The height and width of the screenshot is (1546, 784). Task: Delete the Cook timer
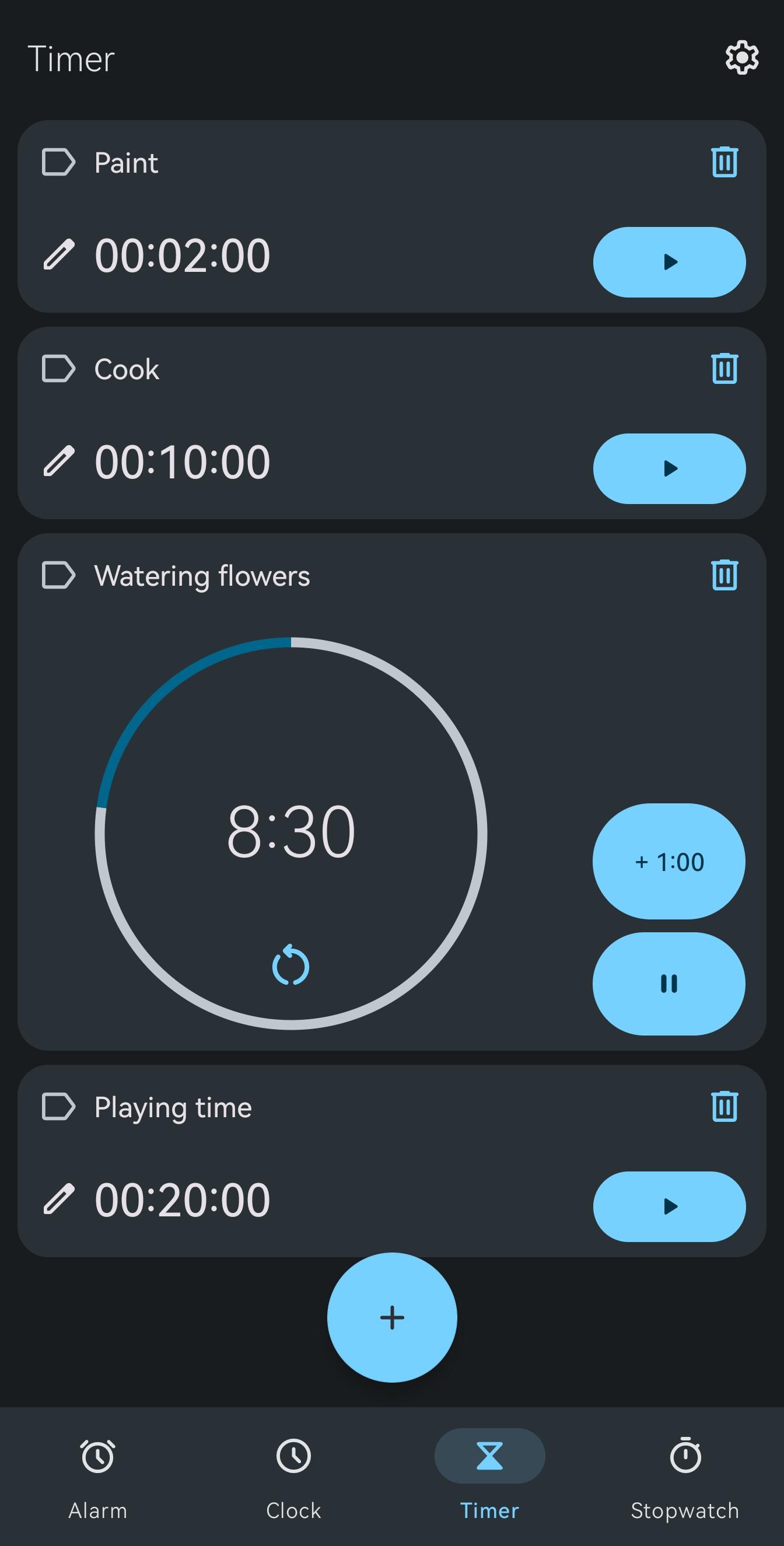724,369
